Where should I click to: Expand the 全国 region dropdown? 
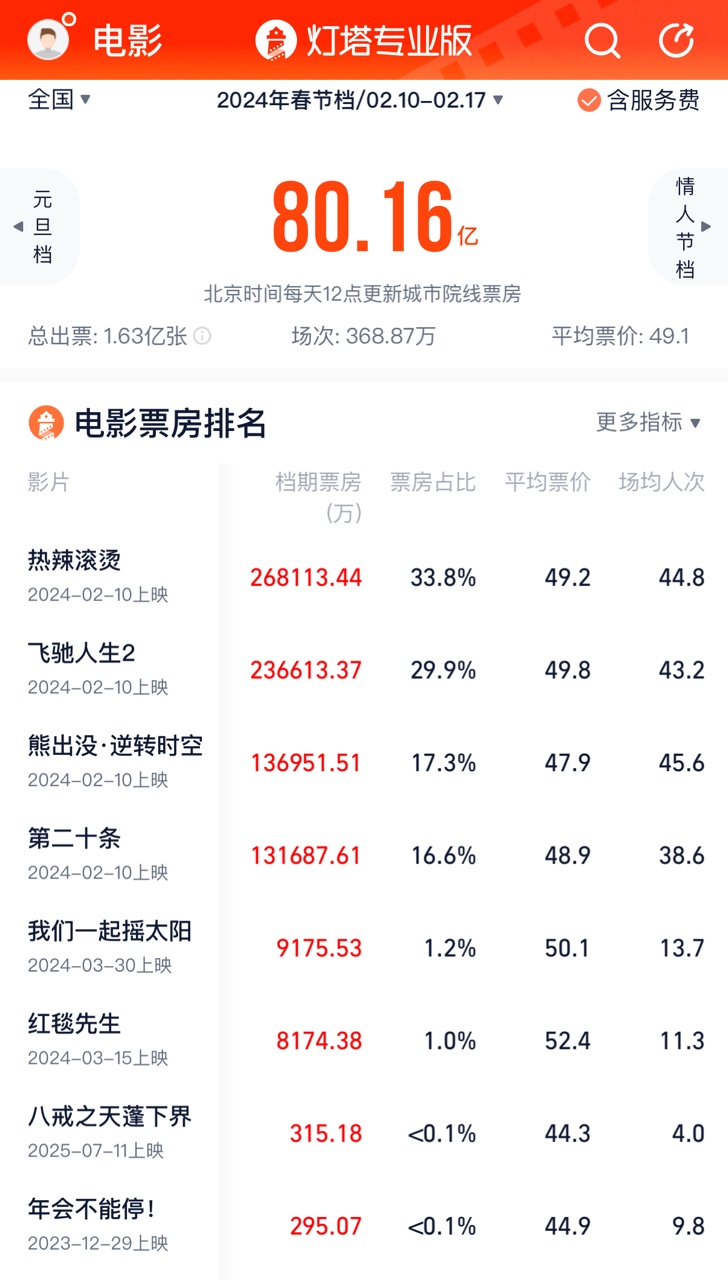tap(59, 100)
